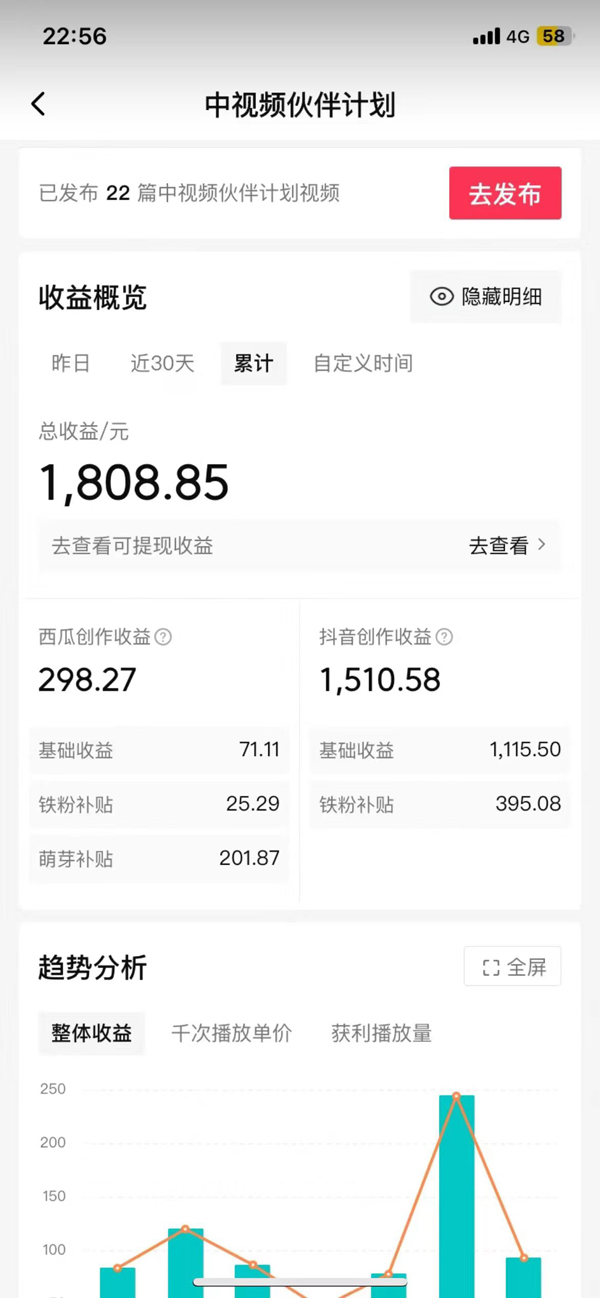Open the 自定义时间 option
The width and height of the screenshot is (600, 1298).
click(x=363, y=364)
